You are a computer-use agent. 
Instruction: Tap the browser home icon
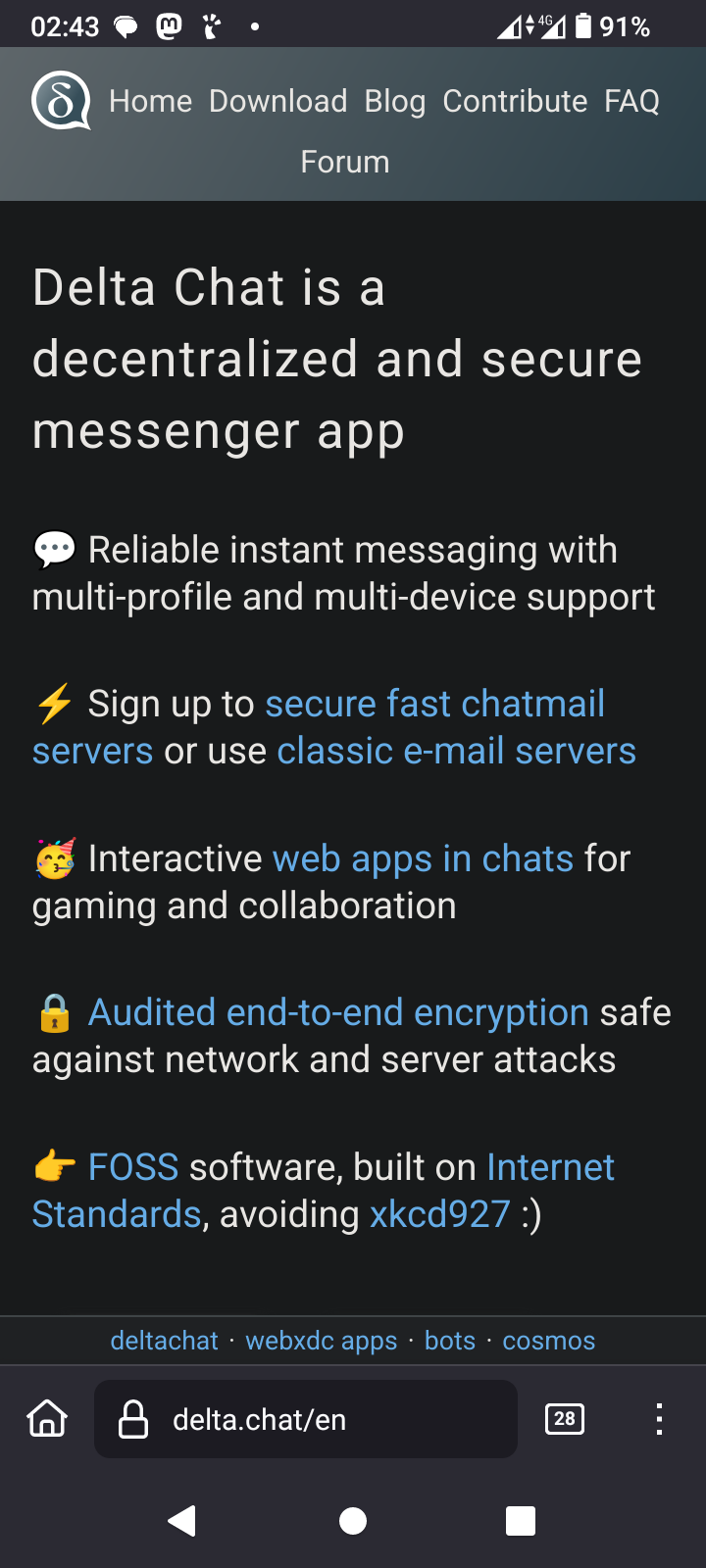tap(47, 1418)
